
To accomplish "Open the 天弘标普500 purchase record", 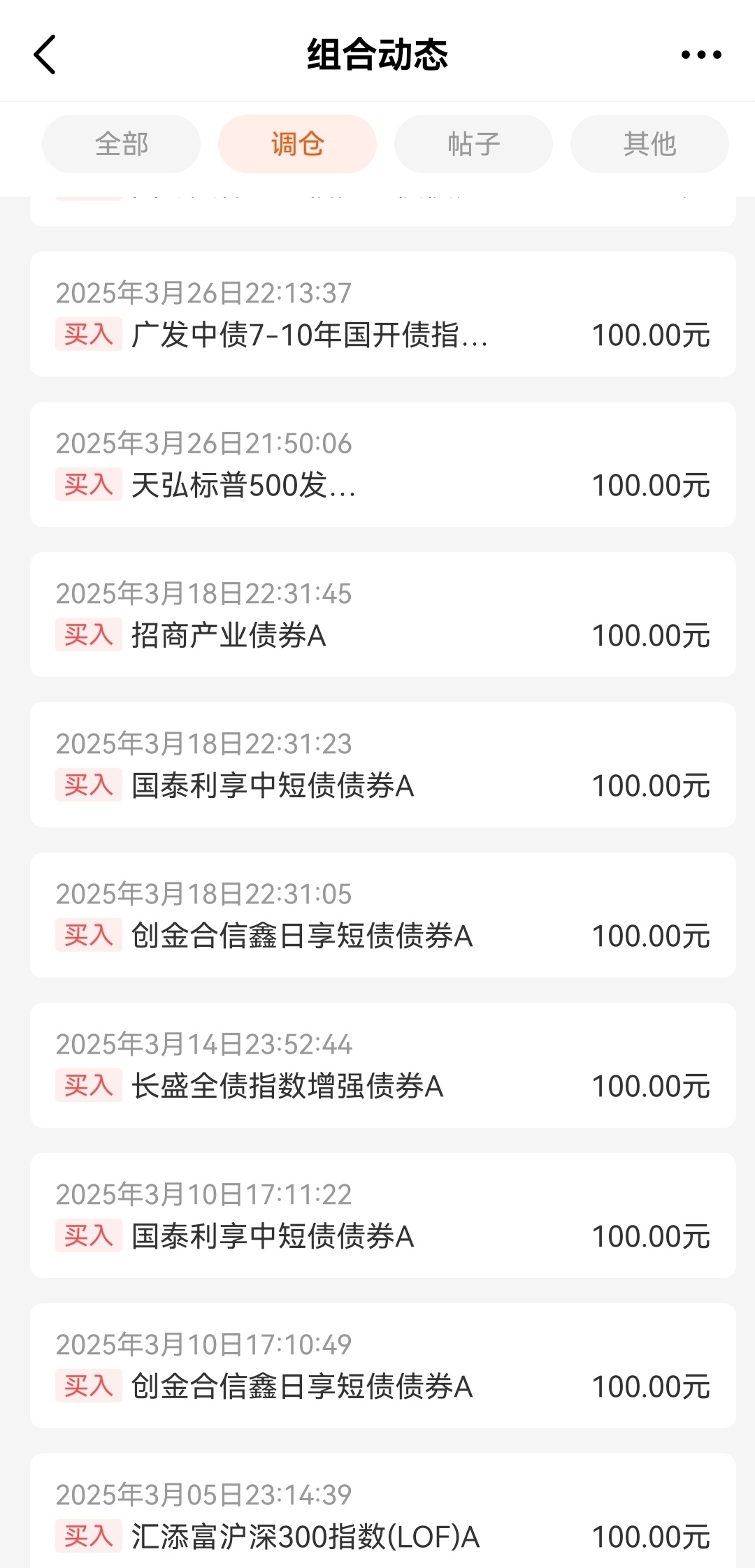I will coord(383,465).
